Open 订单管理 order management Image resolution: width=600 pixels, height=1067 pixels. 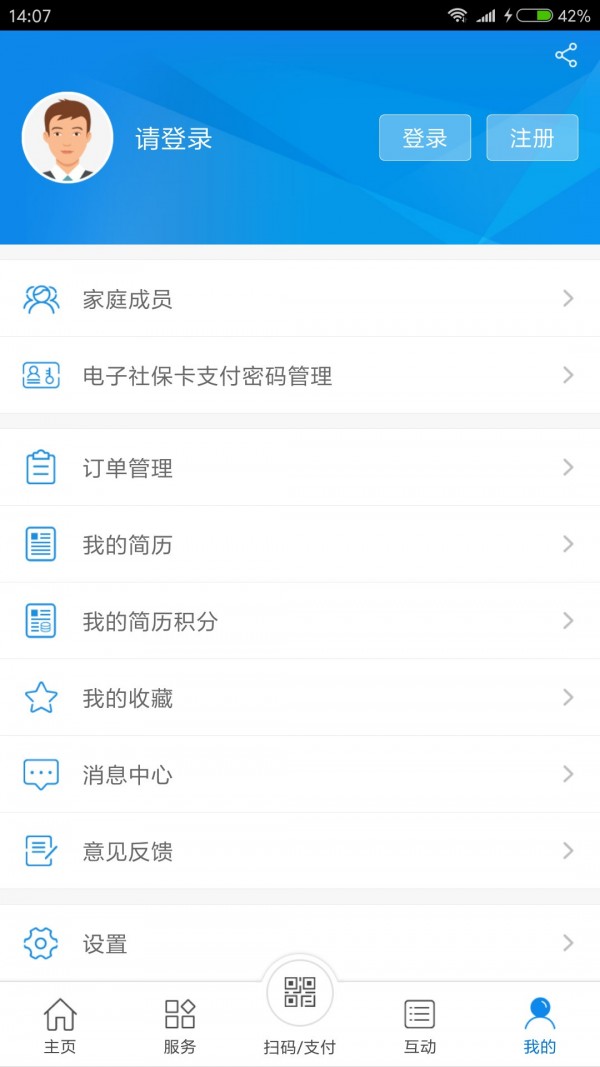(300, 468)
